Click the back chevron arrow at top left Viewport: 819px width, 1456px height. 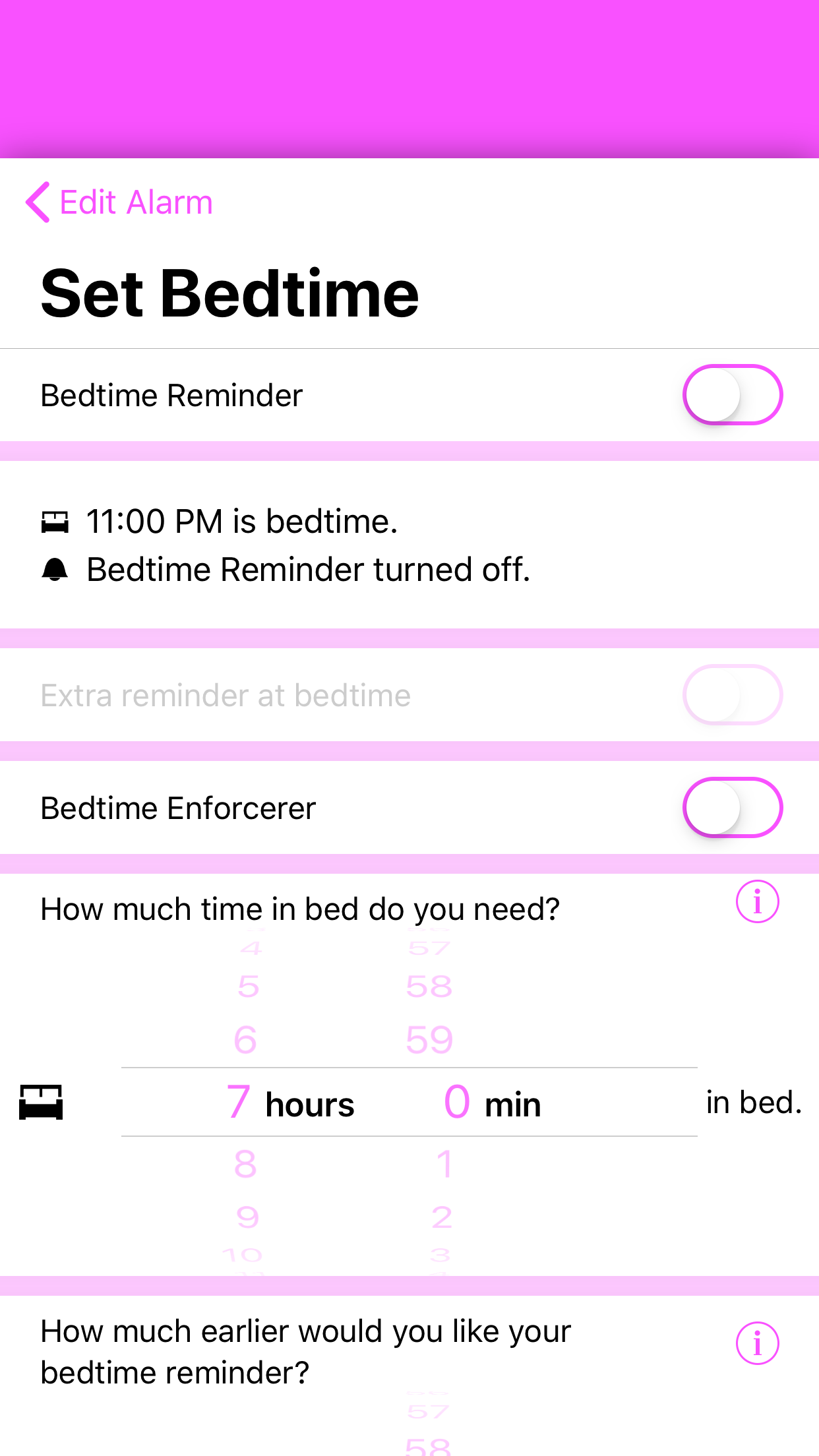click(x=38, y=201)
